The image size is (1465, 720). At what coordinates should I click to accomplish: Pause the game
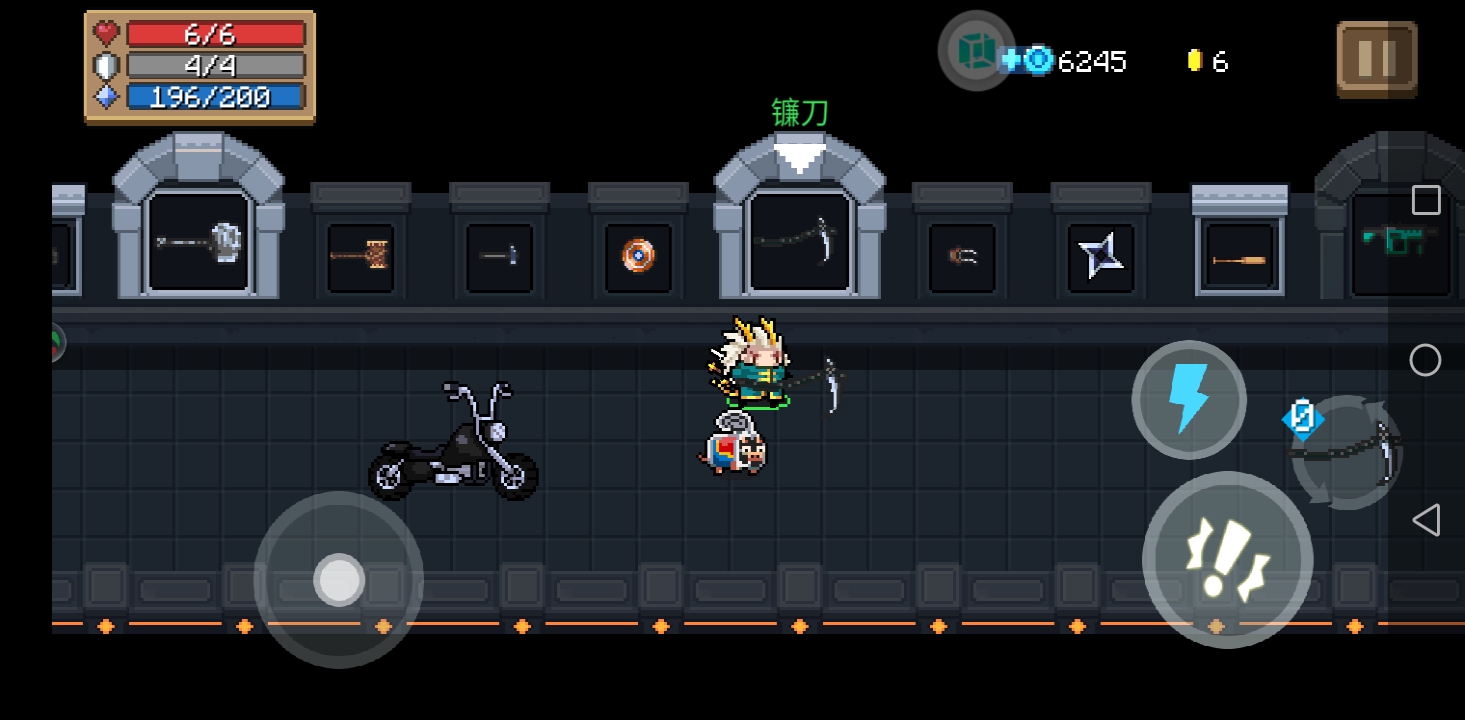pyautogui.click(x=1377, y=59)
